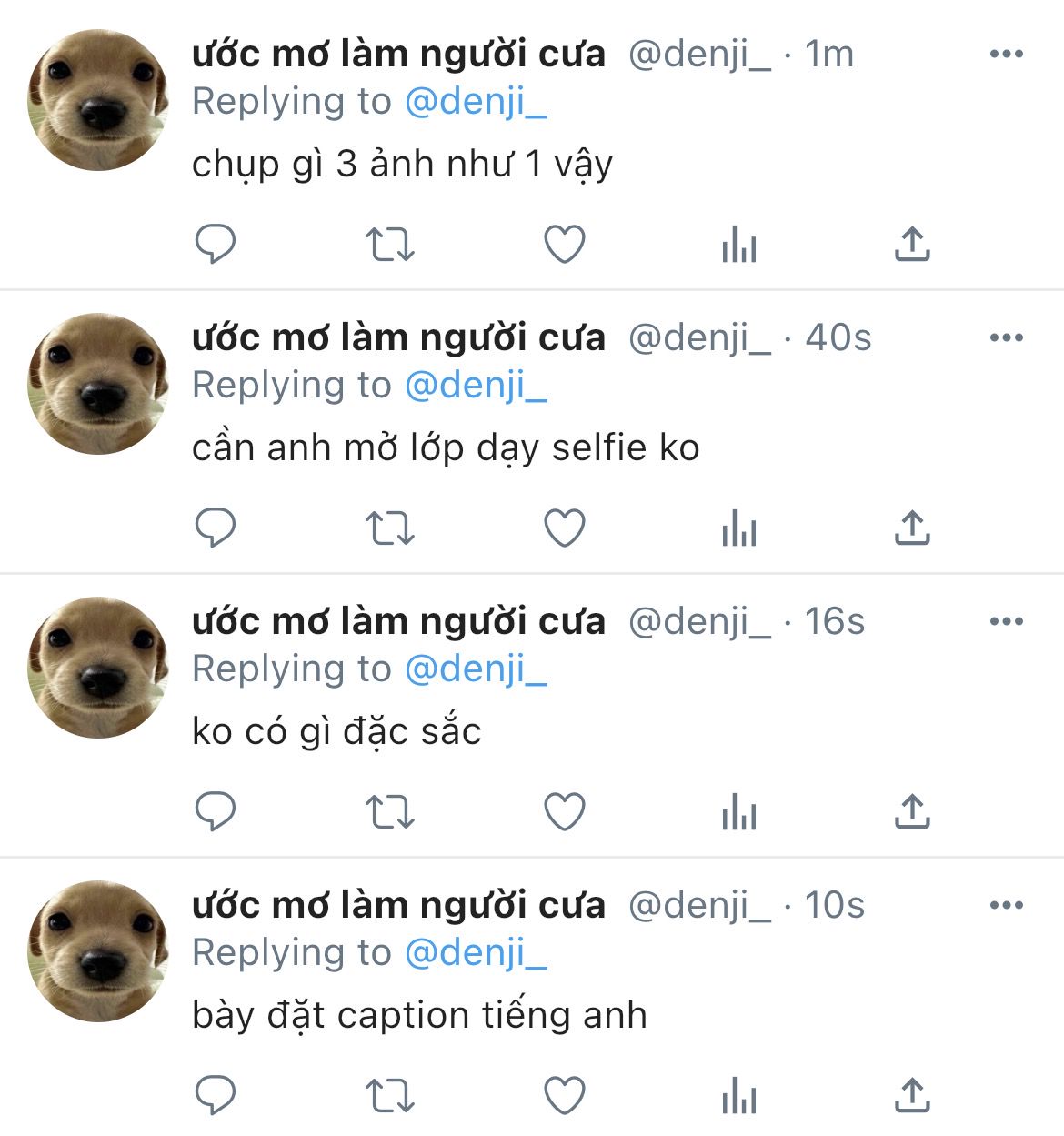Open more options for the 10s tweet
Screen dimensions: 1064x1136
[1006, 906]
